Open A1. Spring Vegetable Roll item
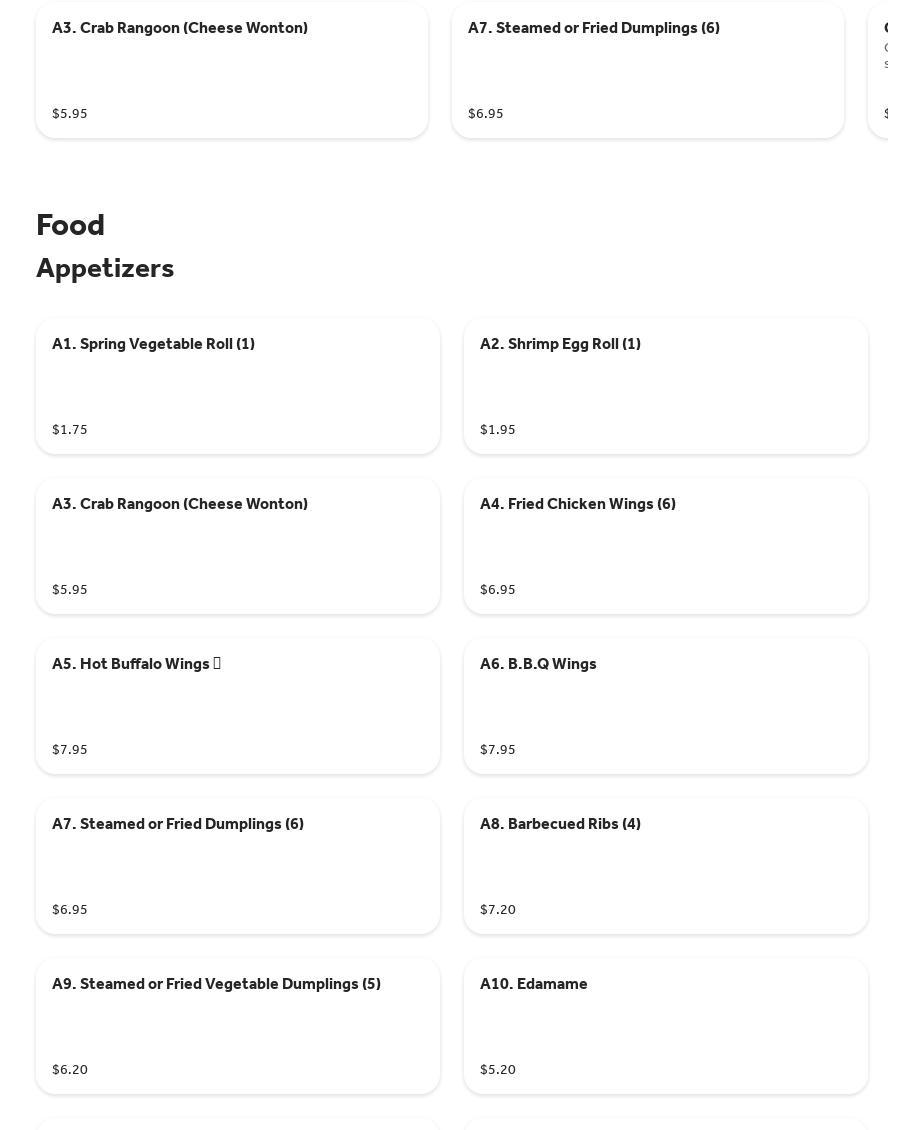The height and width of the screenshot is (1130, 904). click(x=238, y=386)
